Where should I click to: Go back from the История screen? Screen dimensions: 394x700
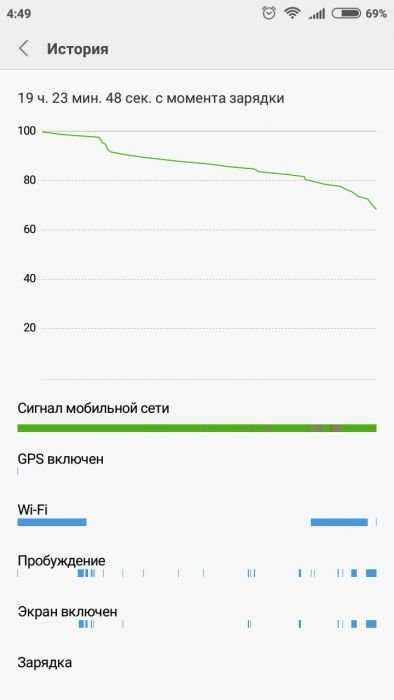(24, 48)
